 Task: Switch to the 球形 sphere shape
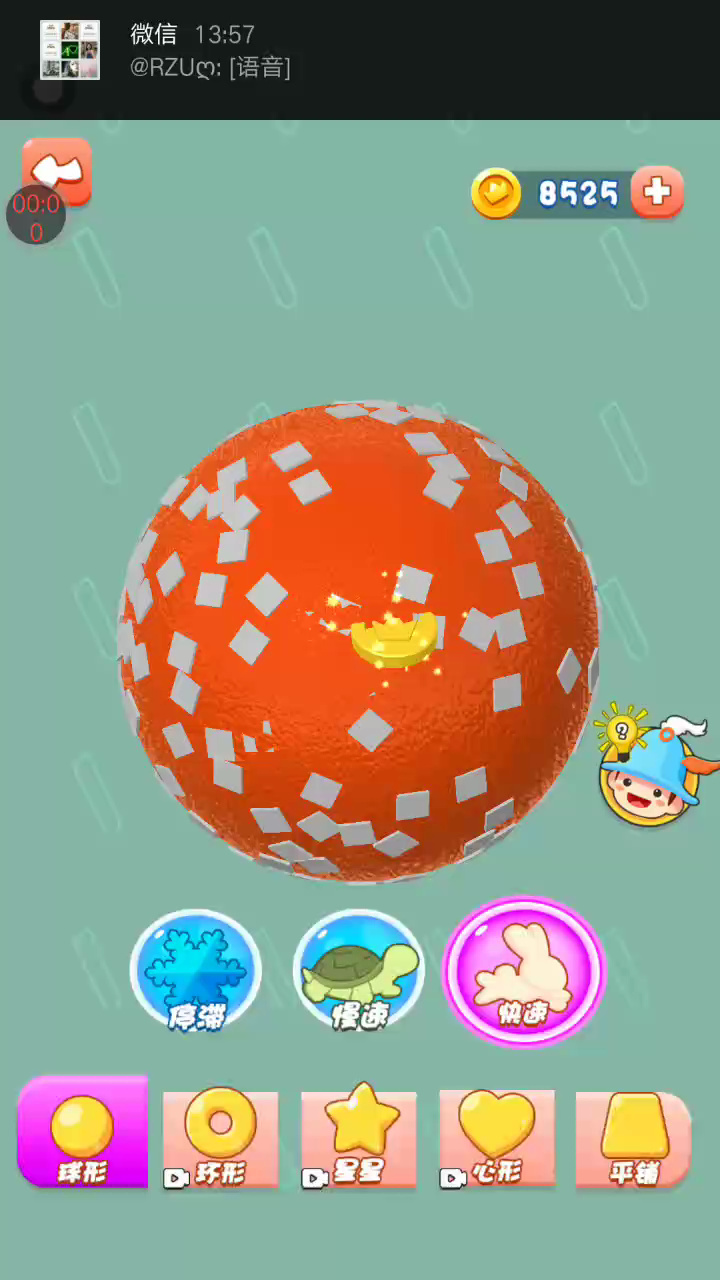[x=82, y=1133]
